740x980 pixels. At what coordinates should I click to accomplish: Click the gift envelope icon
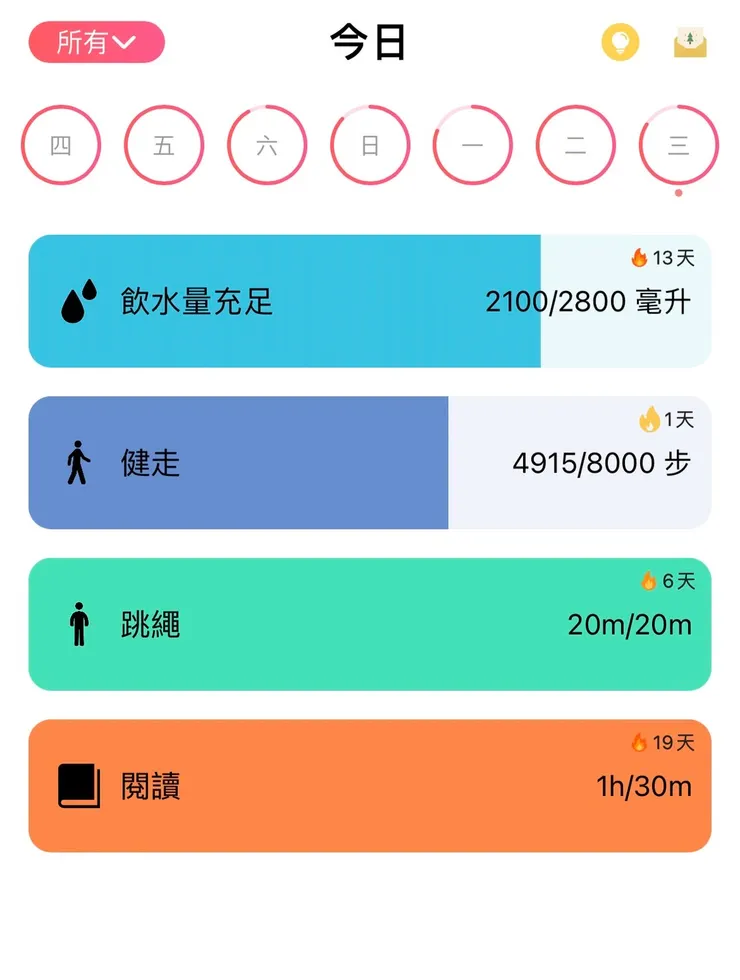click(690, 43)
